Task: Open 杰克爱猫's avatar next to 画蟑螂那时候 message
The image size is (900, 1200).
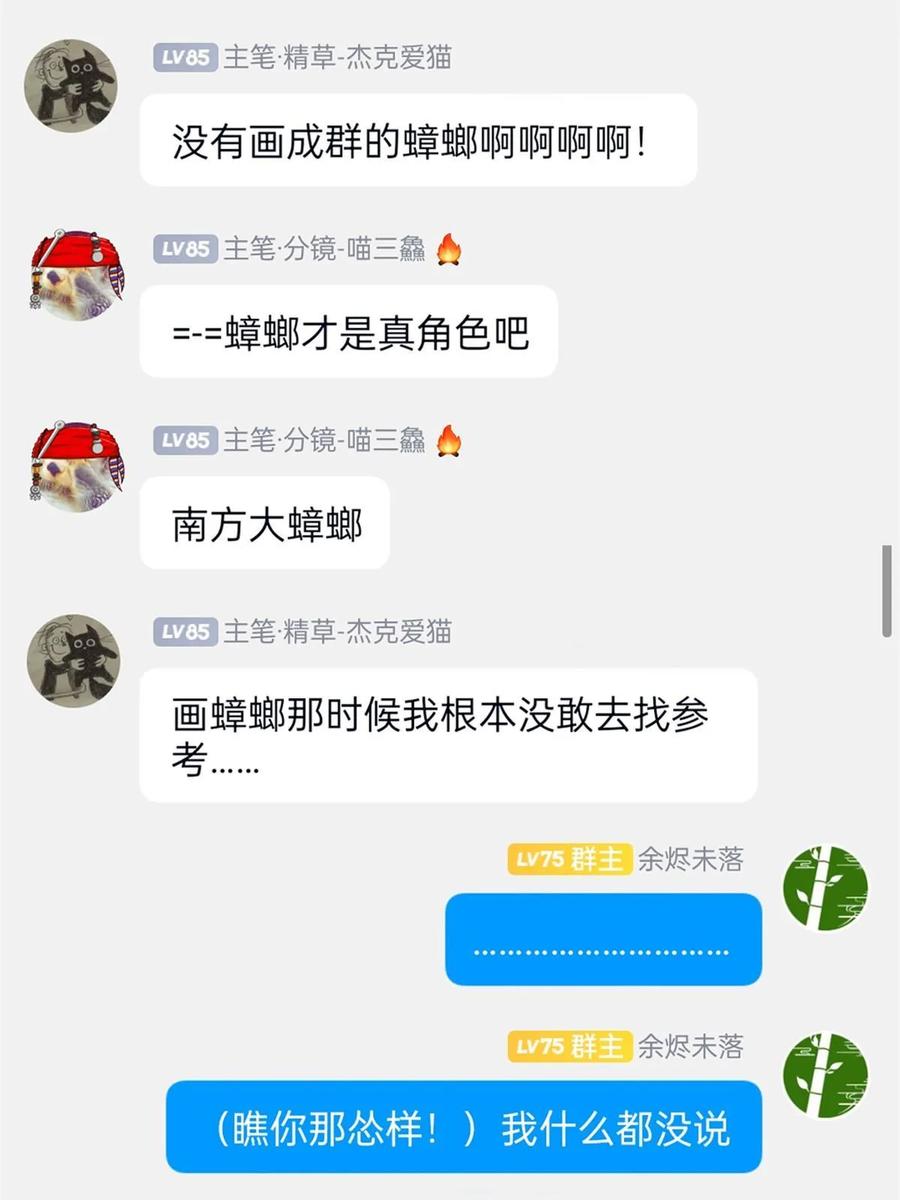Action: click(x=71, y=660)
